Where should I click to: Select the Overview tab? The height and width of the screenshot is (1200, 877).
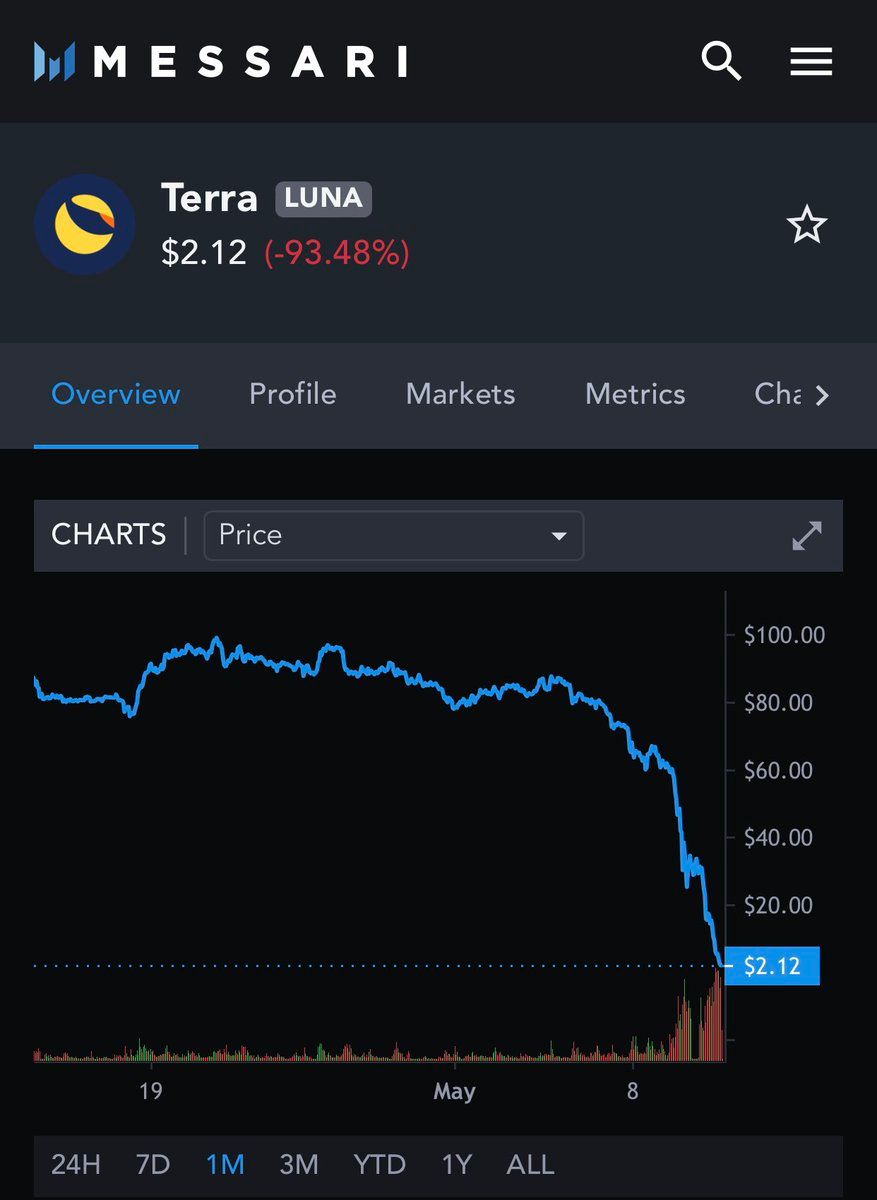[116, 394]
